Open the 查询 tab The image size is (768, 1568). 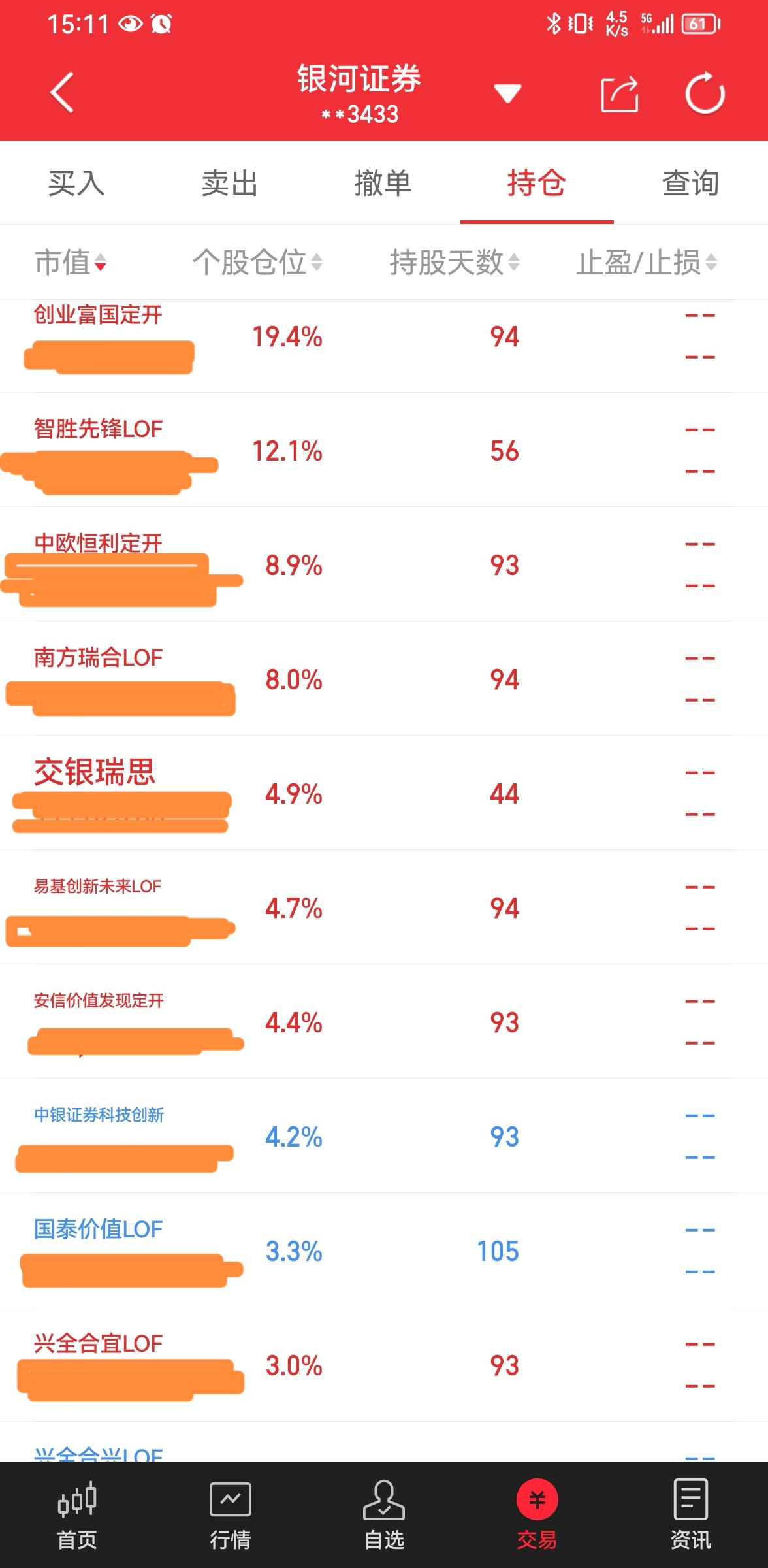[690, 183]
